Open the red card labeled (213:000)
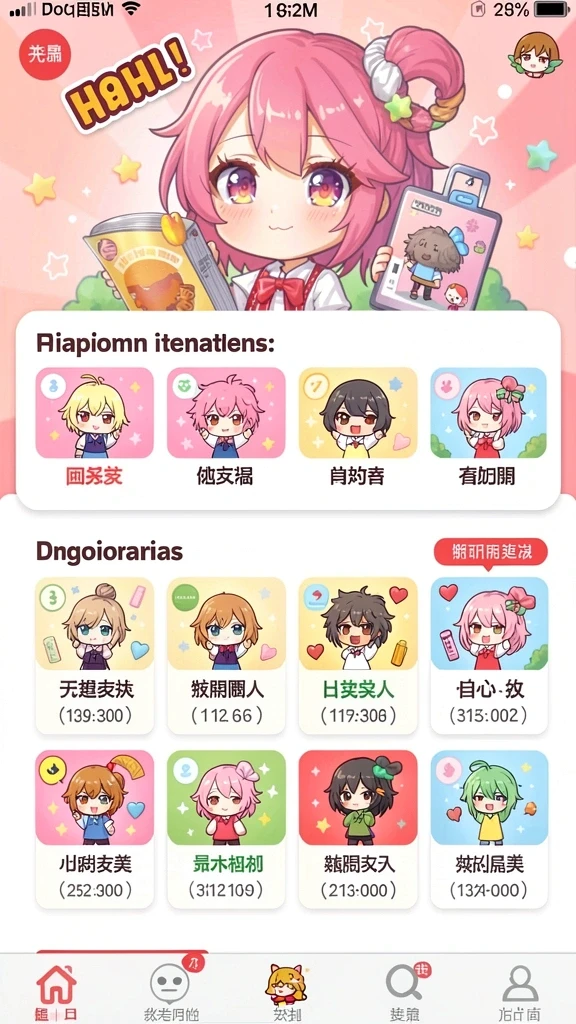This screenshot has width=576, height=1024. pyautogui.click(x=358, y=829)
